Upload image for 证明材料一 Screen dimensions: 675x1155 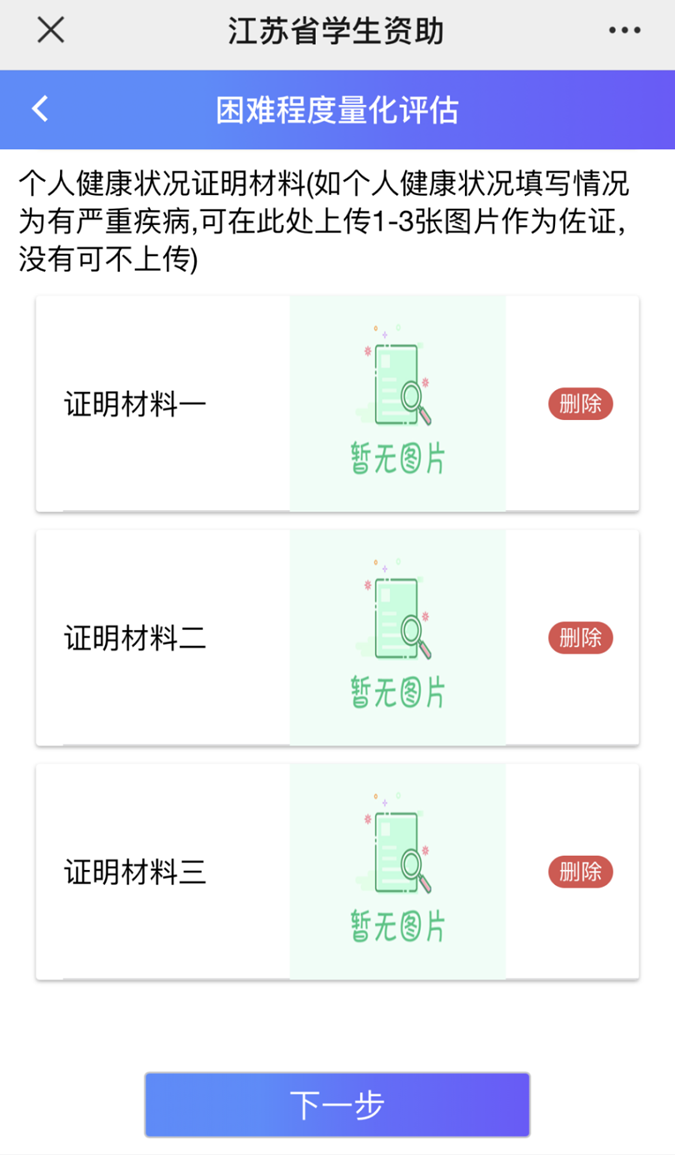click(398, 403)
